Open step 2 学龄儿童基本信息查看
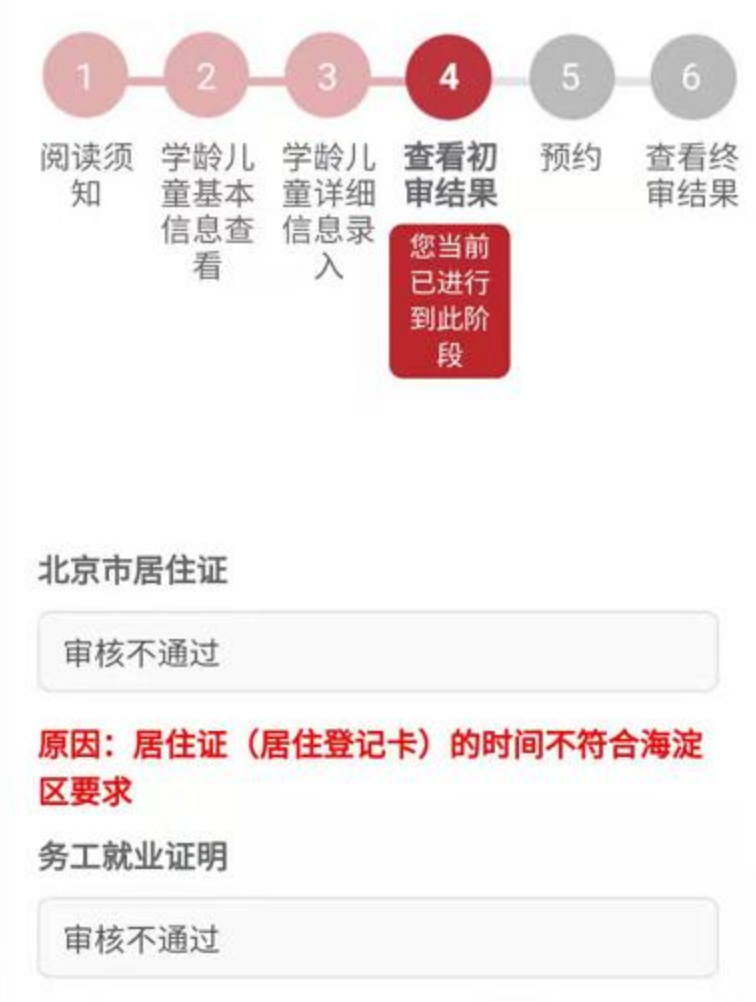The width and height of the screenshot is (756, 1002). tap(206, 78)
